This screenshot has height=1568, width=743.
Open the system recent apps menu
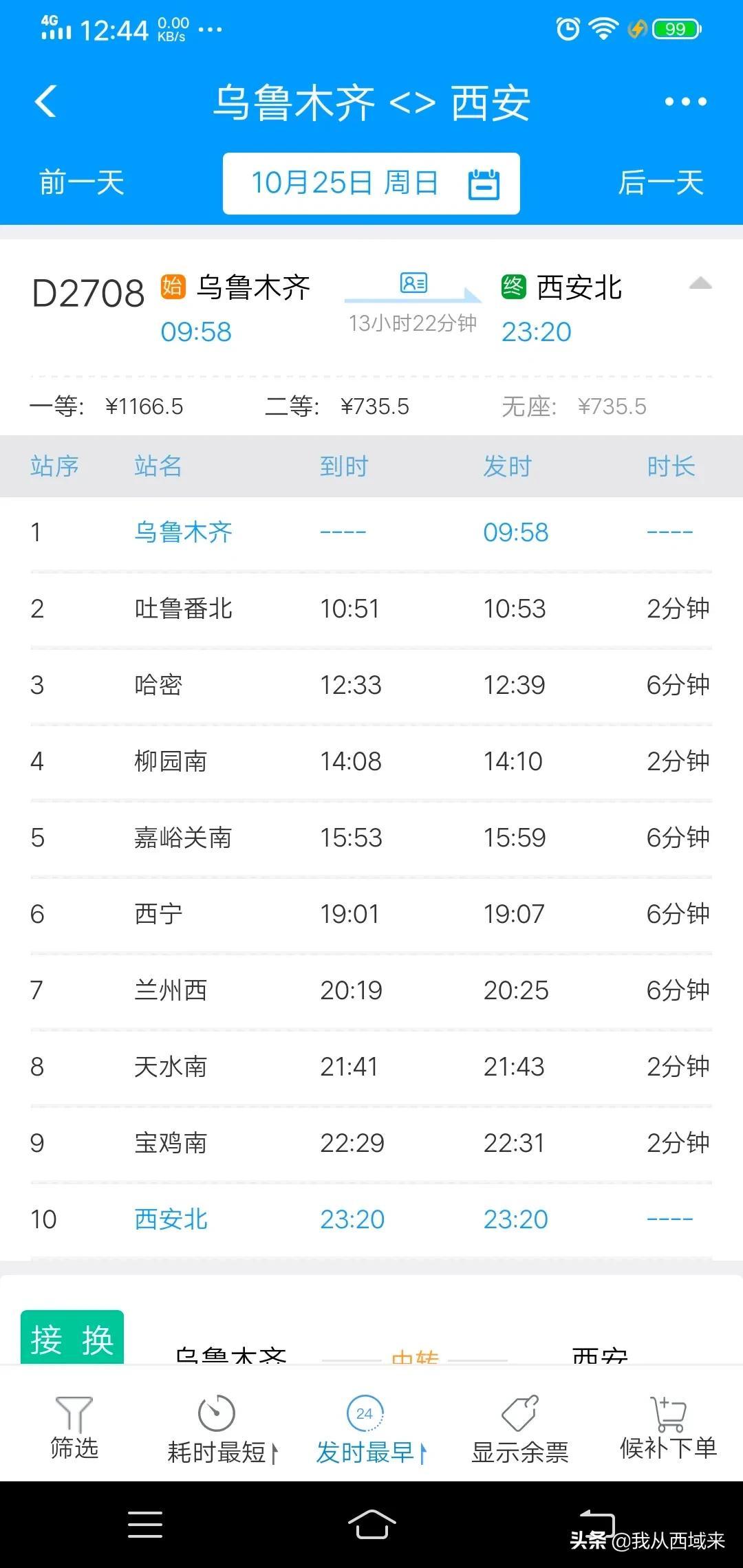145,1525
